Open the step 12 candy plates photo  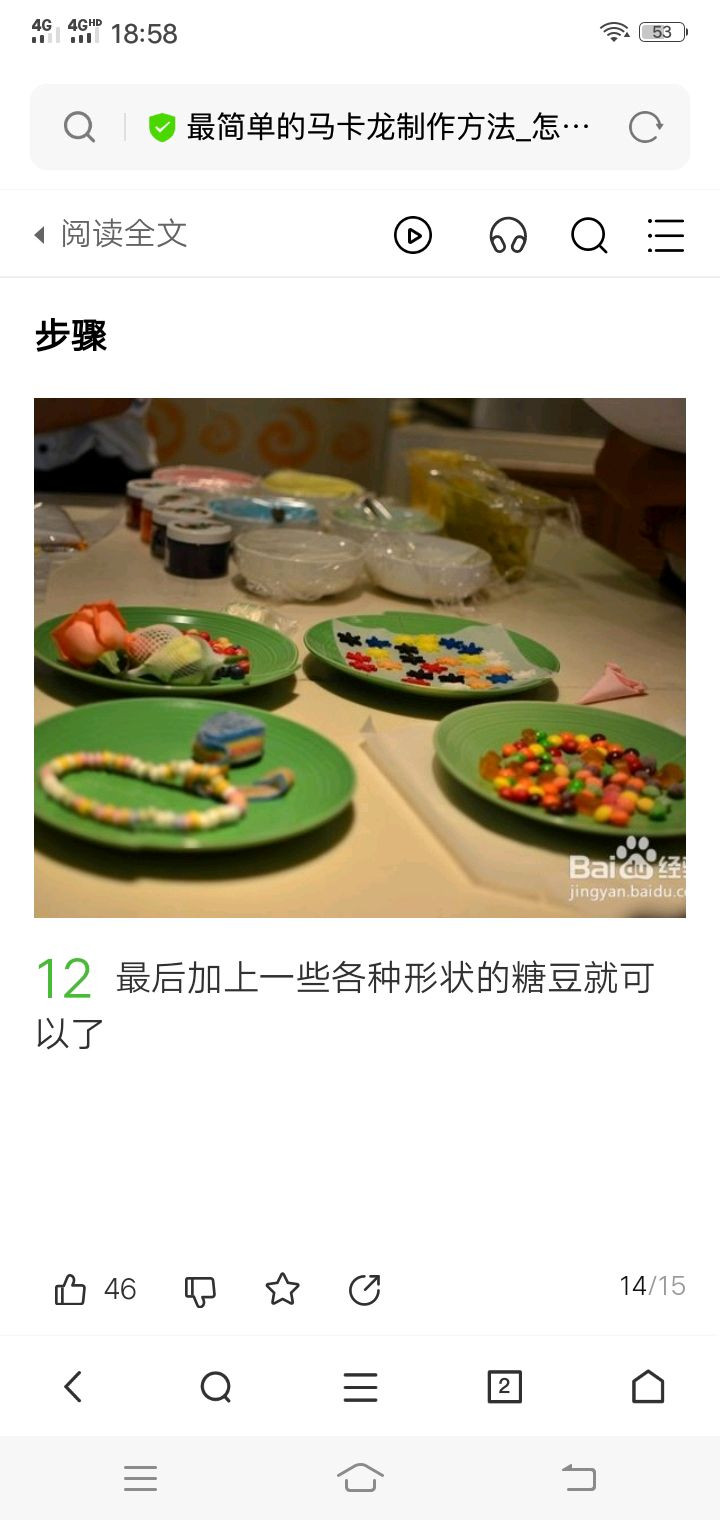(x=360, y=658)
